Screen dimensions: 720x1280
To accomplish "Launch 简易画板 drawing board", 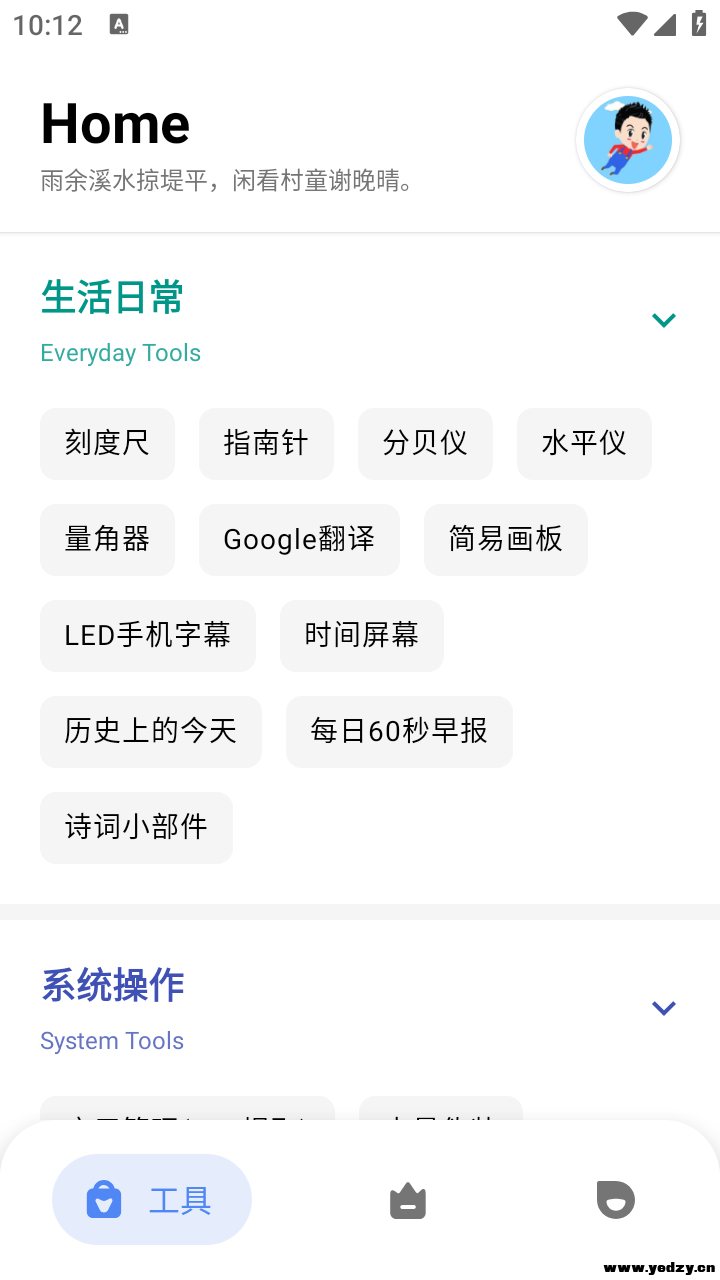I will [506, 539].
